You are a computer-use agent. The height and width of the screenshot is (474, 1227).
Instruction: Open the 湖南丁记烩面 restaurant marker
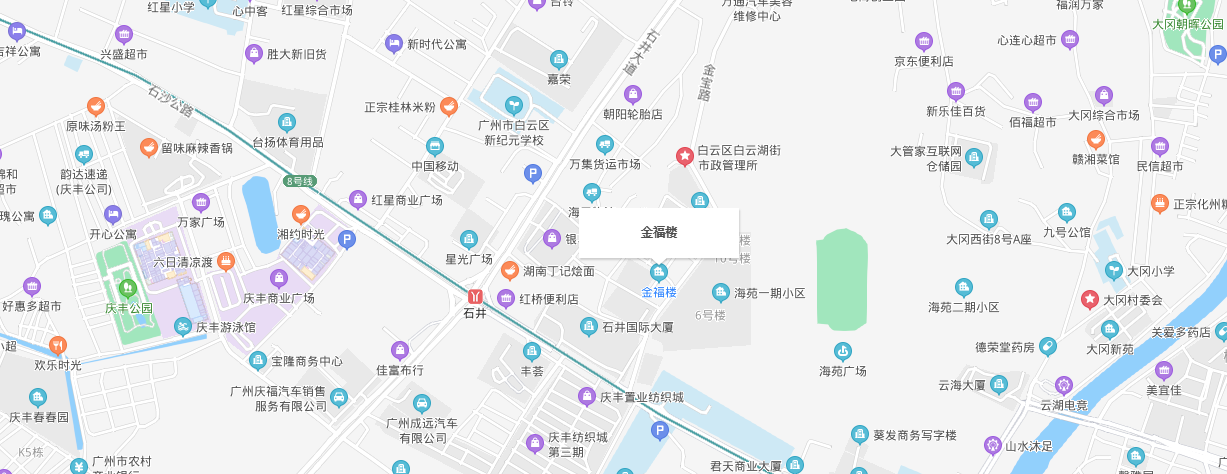tap(509, 270)
